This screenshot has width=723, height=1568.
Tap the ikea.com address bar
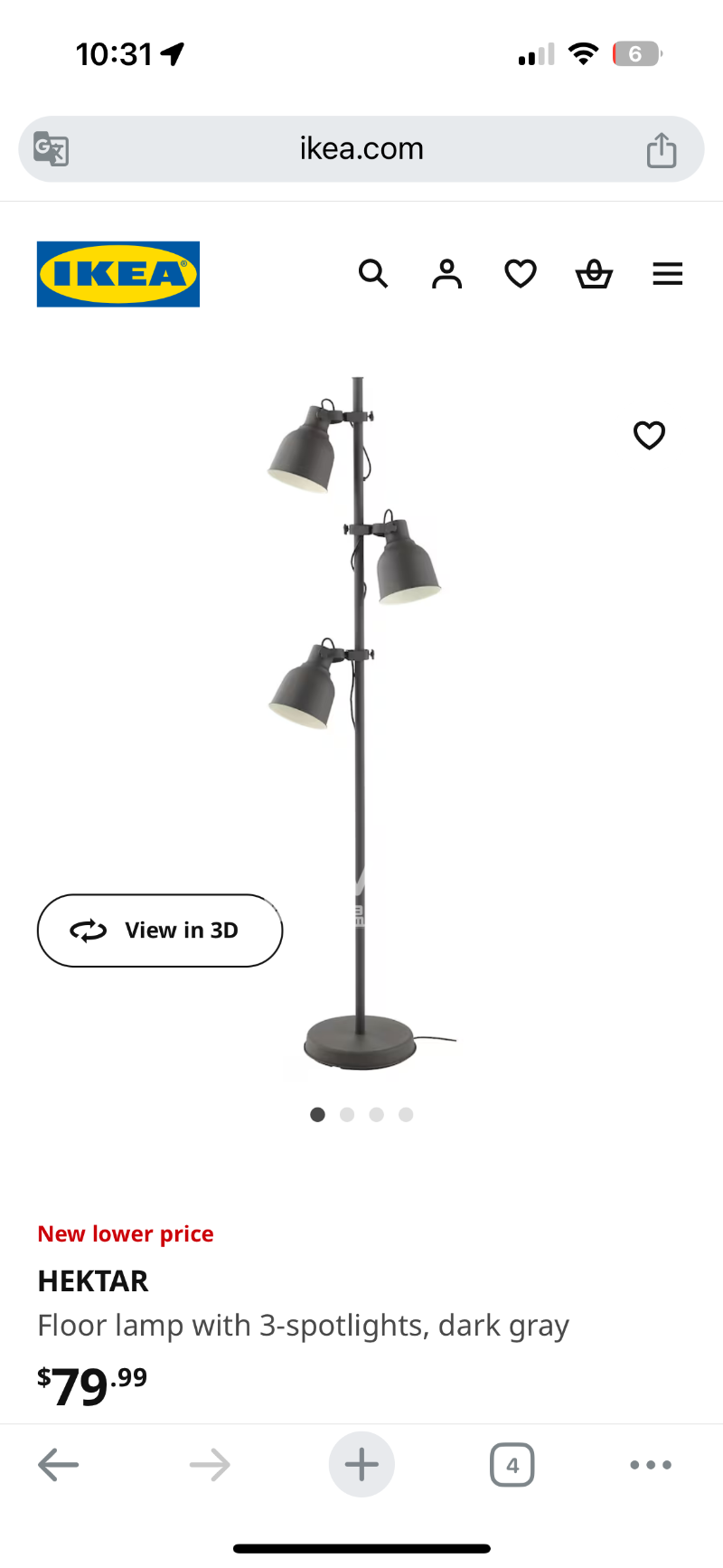tap(361, 149)
